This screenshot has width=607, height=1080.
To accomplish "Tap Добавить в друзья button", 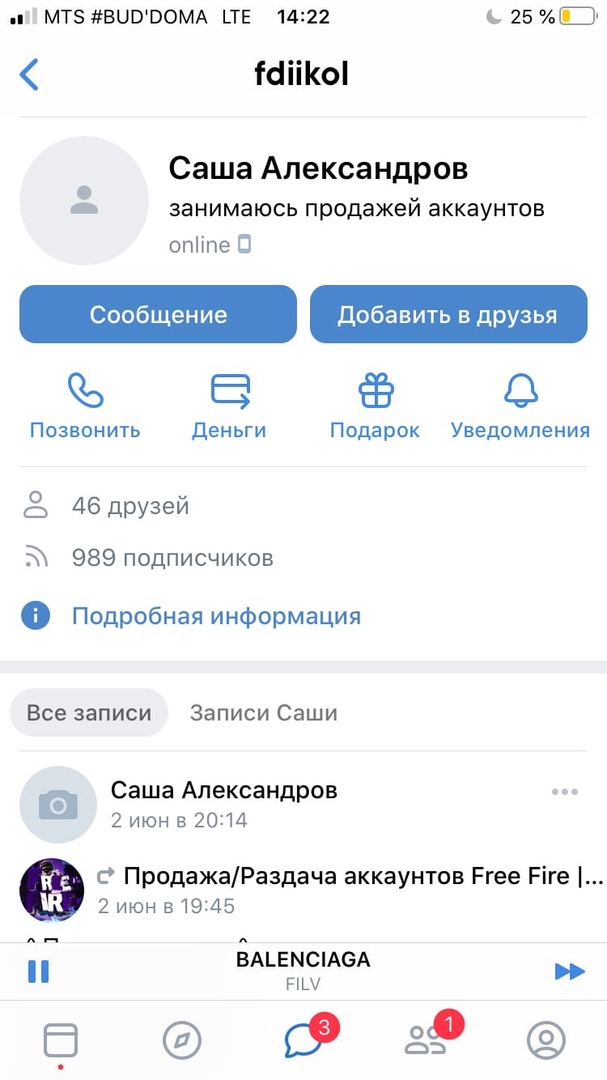I will pyautogui.click(x=447, y=315).
